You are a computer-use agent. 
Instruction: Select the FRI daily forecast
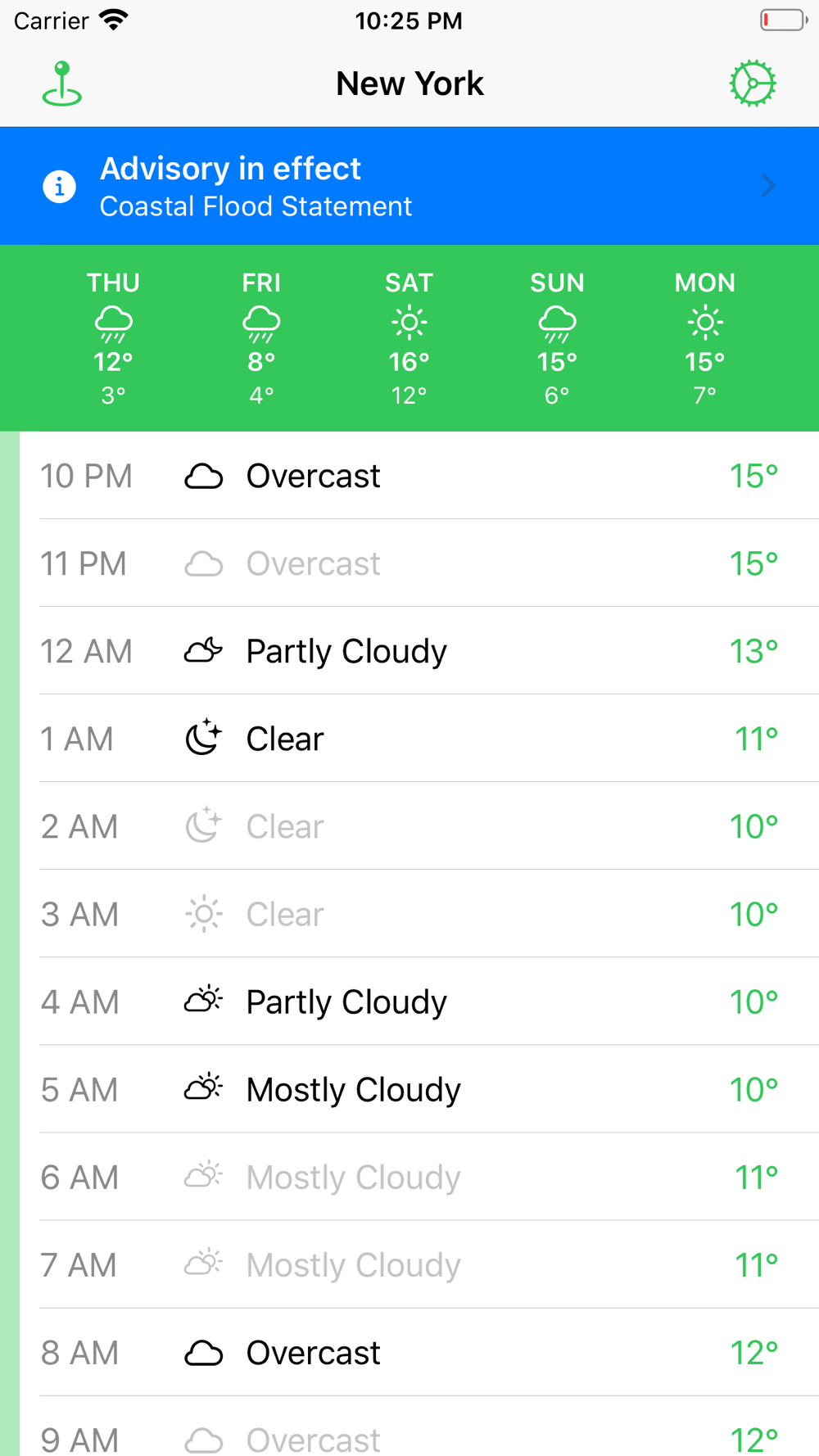click(261, 338)
